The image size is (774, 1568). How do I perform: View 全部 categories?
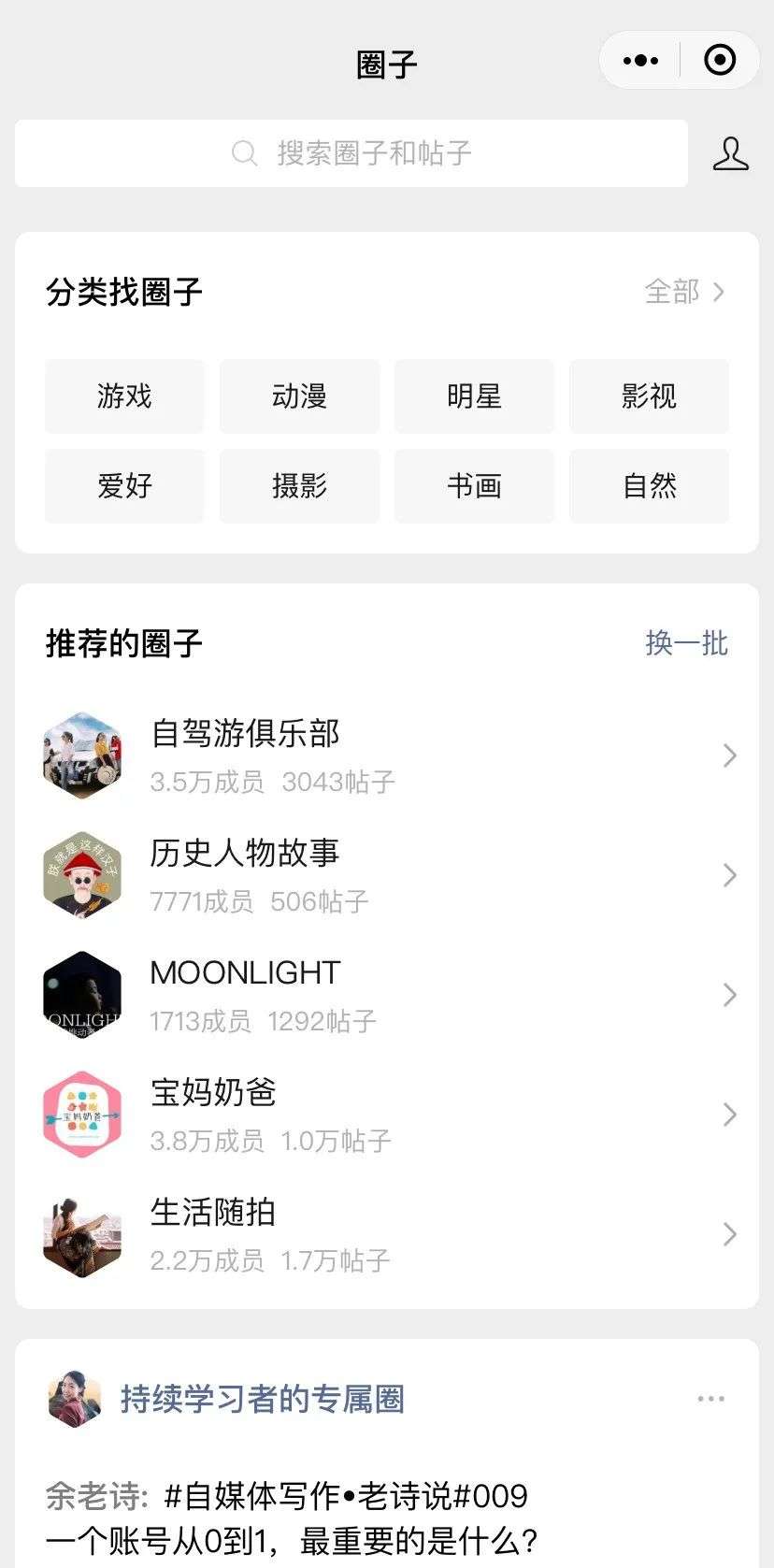tap(684, 292)
